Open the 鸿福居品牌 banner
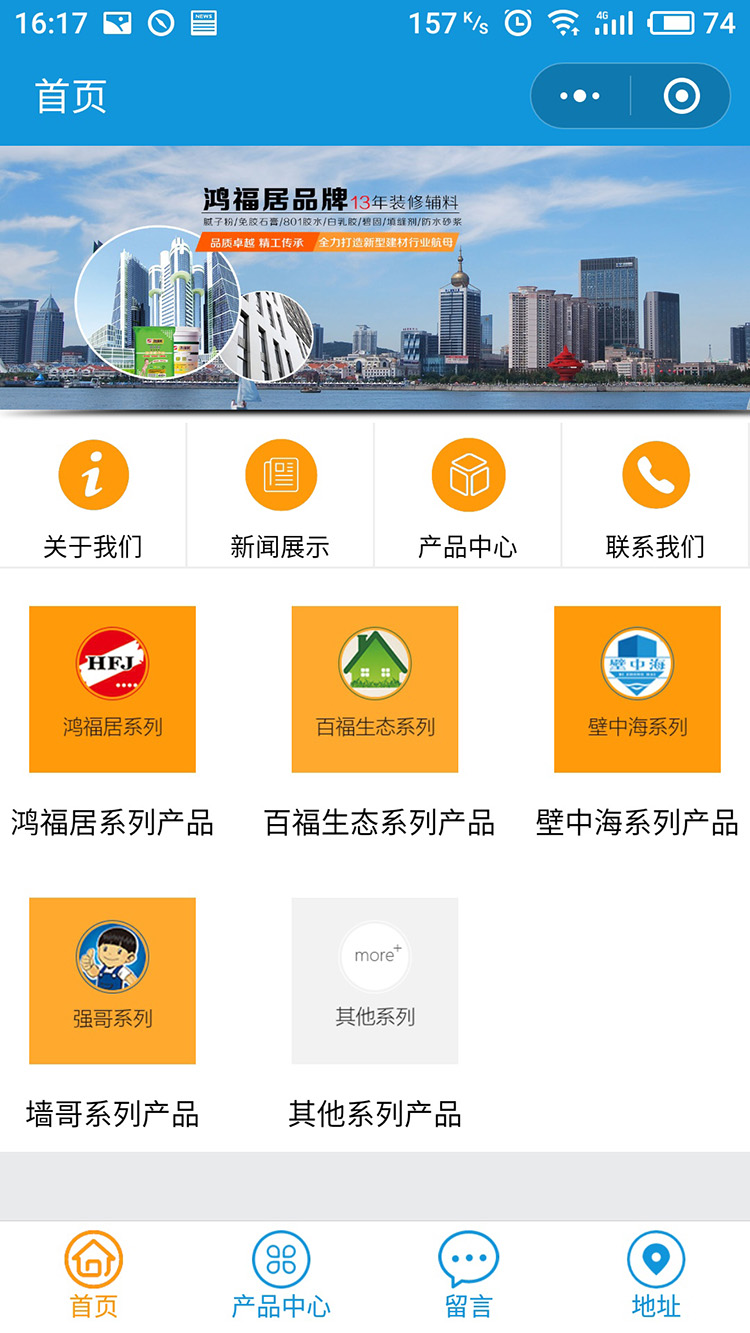 pyautogui.click(x=375, y=278)
